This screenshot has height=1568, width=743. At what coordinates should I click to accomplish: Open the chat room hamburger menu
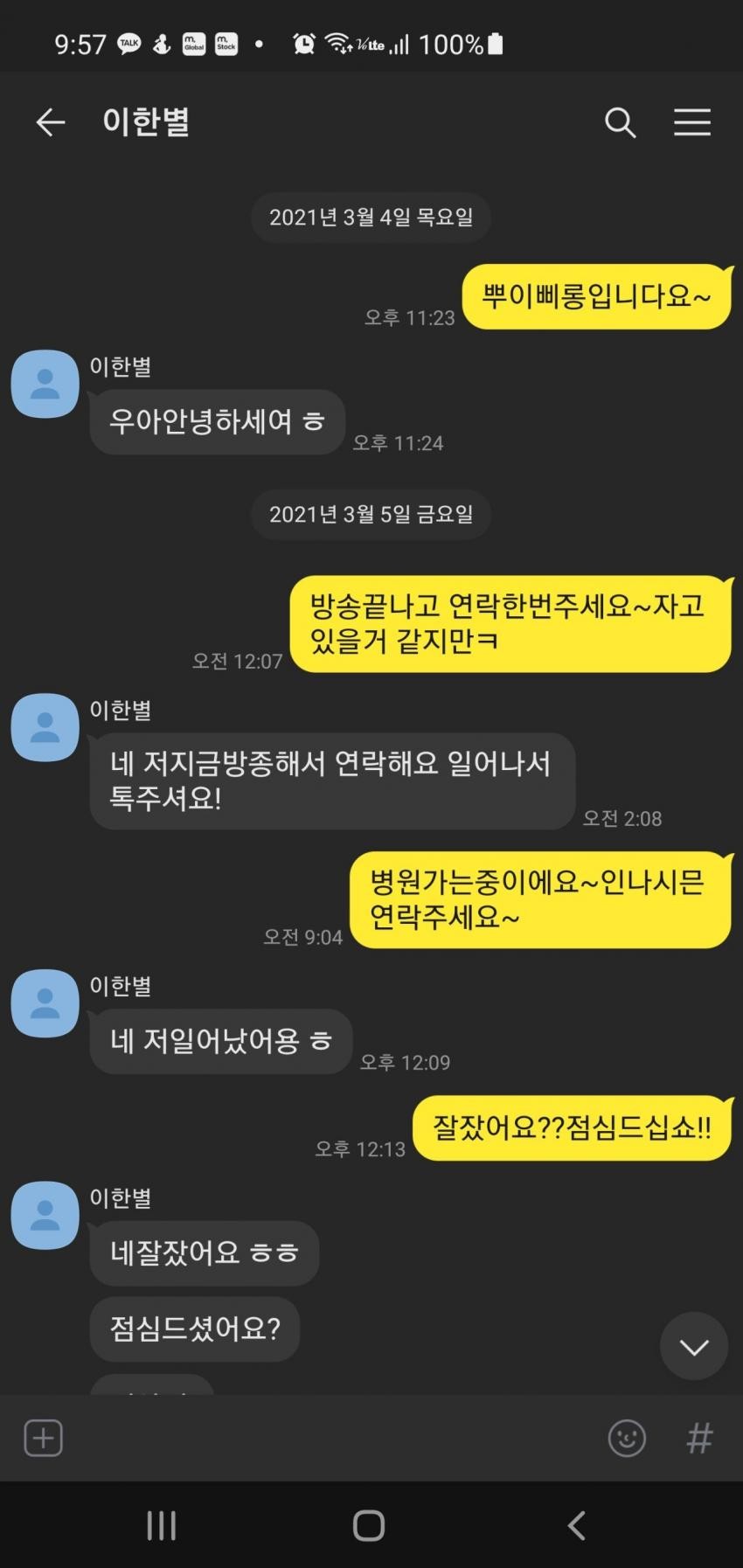(x=691, y=122)
